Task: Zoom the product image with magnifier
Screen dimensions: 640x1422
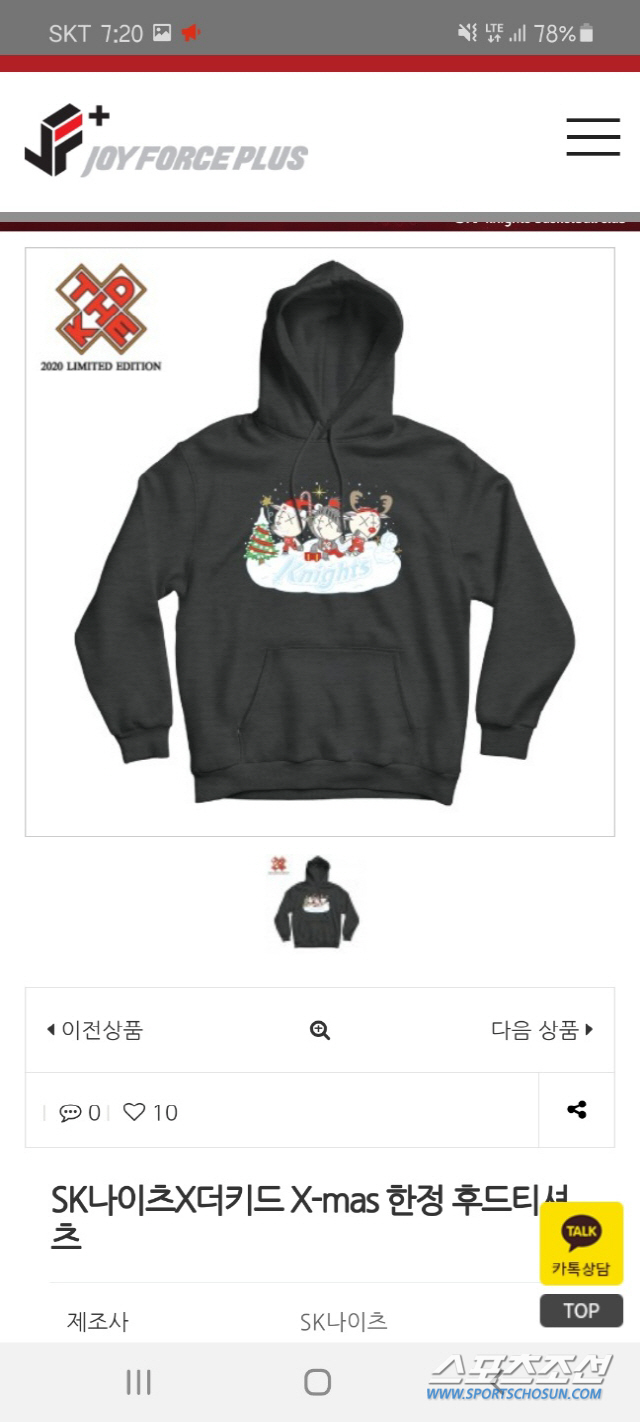Action: coord(320,1030)
